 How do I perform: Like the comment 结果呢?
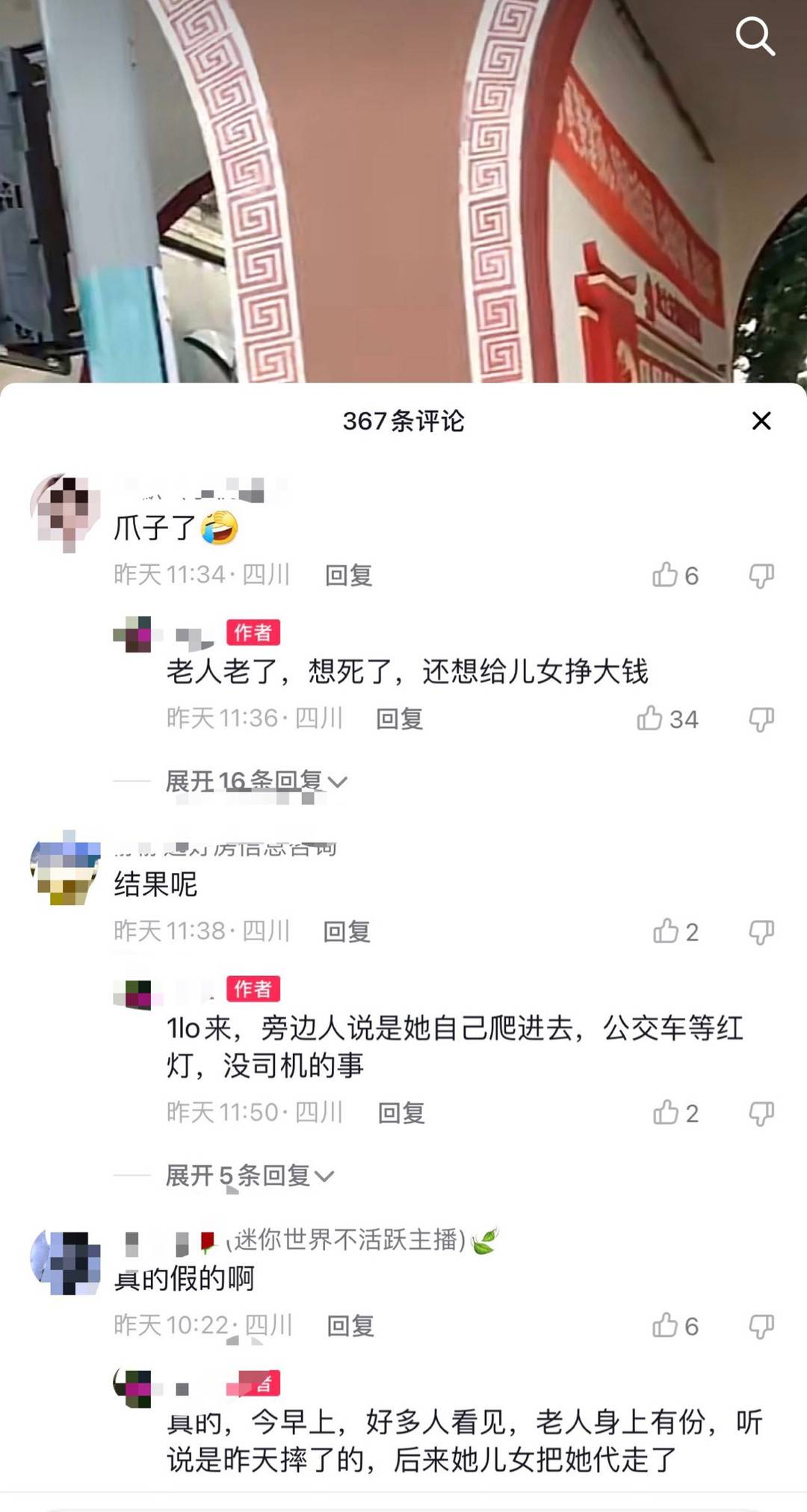point(665,931)
